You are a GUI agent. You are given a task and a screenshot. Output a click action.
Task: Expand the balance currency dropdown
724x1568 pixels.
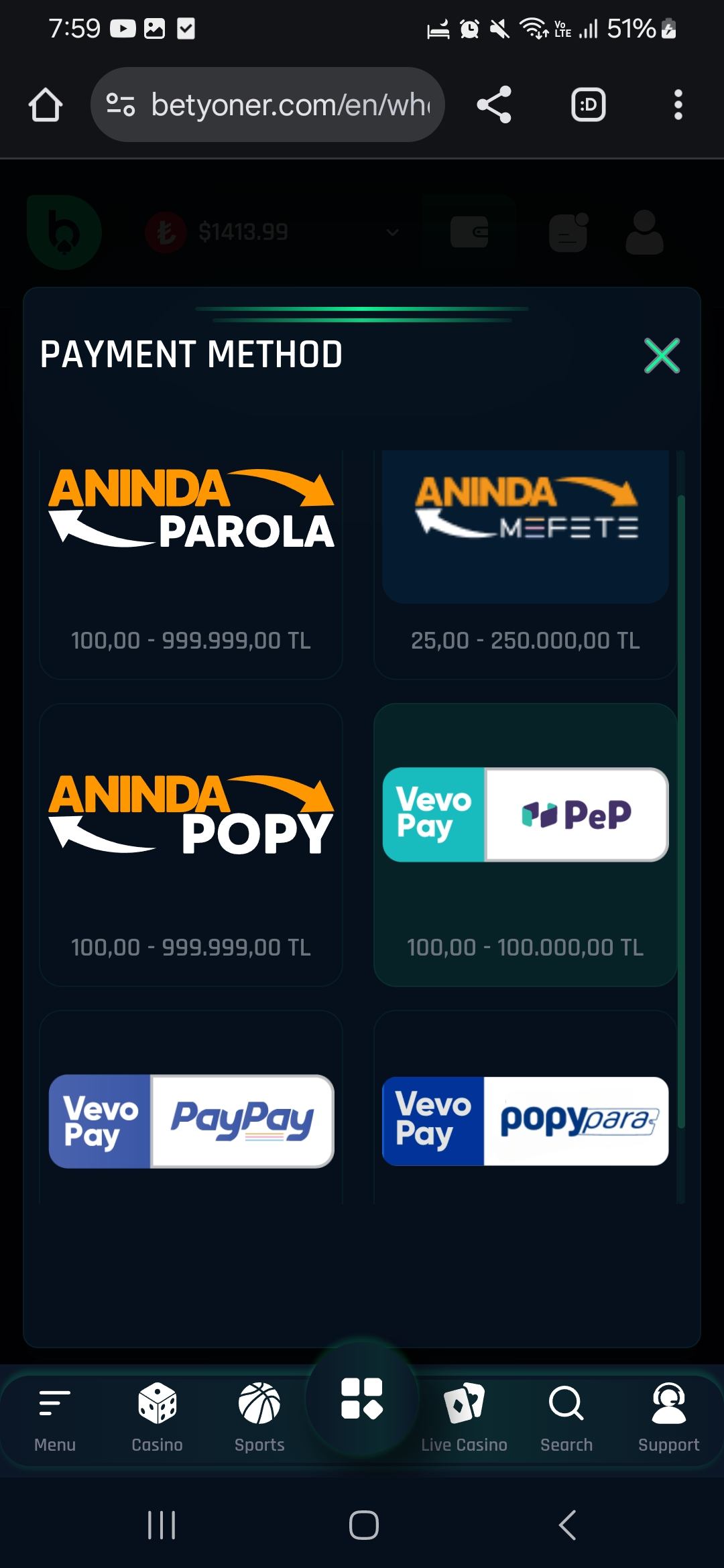[x=391, y=232]
